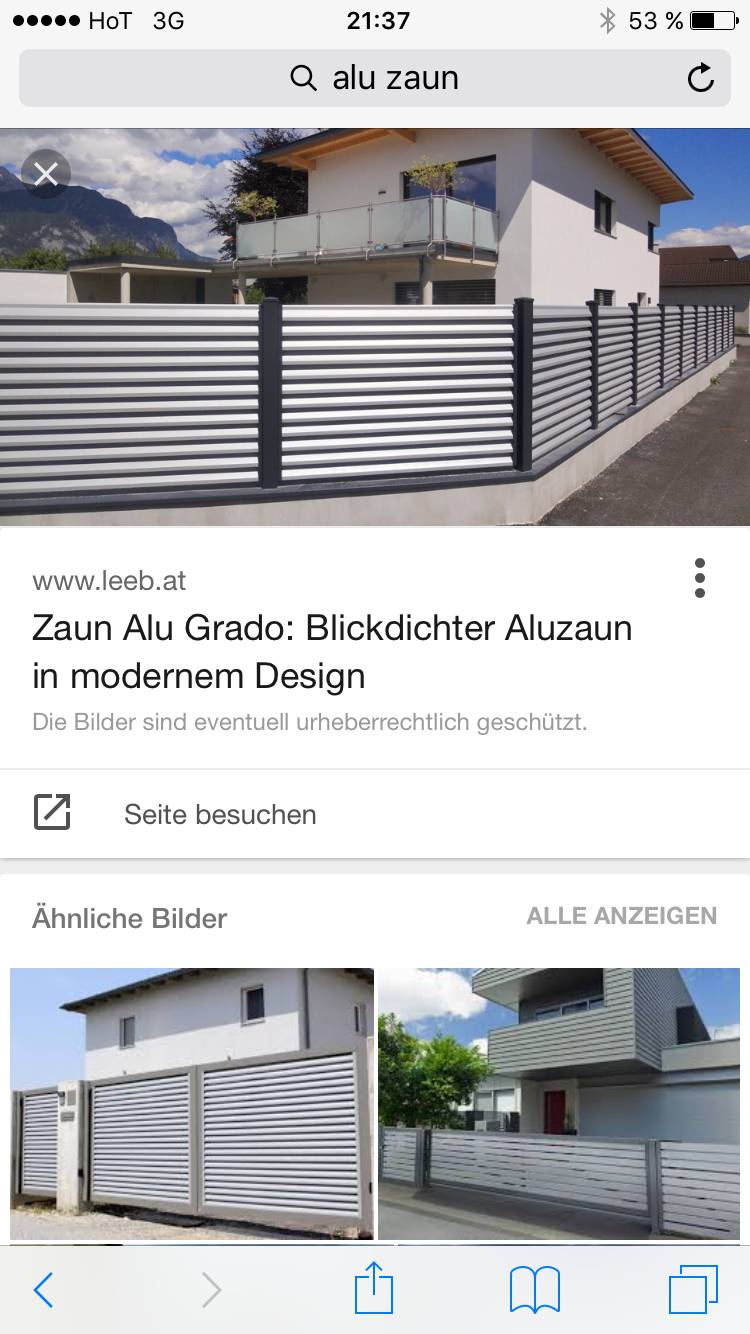Show open tabs
Screen dimensions: 750x1334
(693, 1290)
